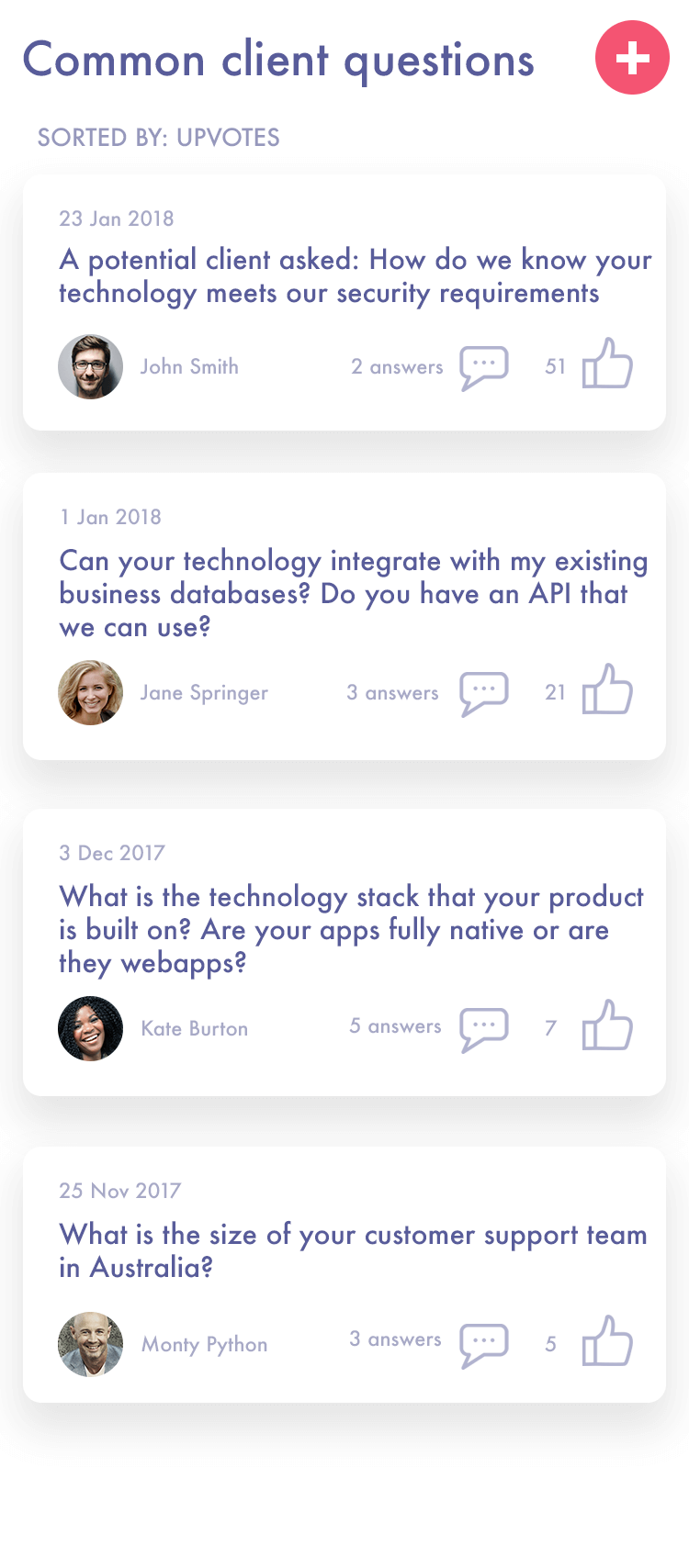Open the technology stack question card
This screenshot has height=1568, width=689.
(344, 952)
